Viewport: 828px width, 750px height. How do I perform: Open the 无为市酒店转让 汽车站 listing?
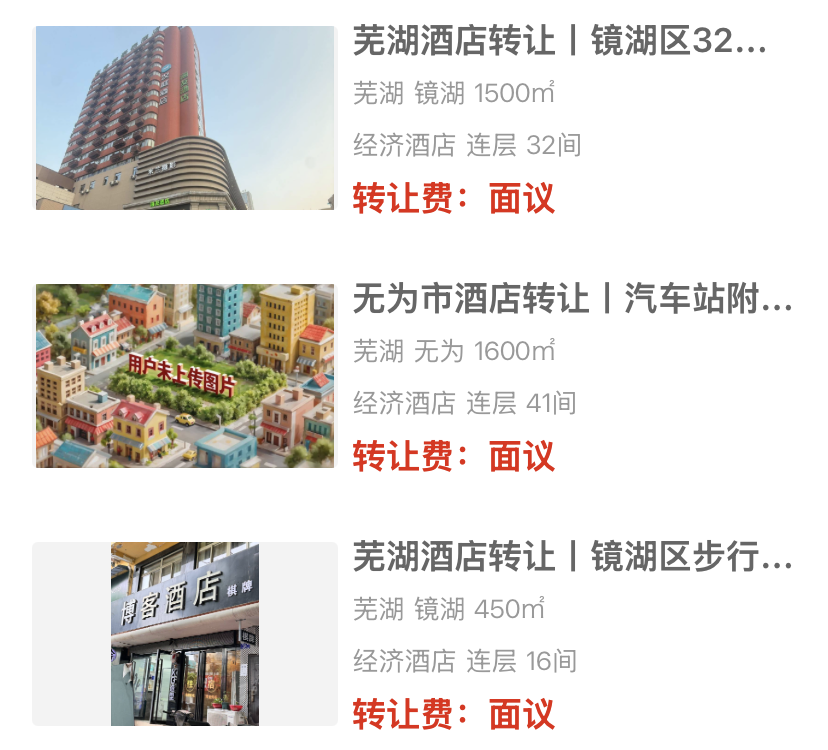point(572,300)
